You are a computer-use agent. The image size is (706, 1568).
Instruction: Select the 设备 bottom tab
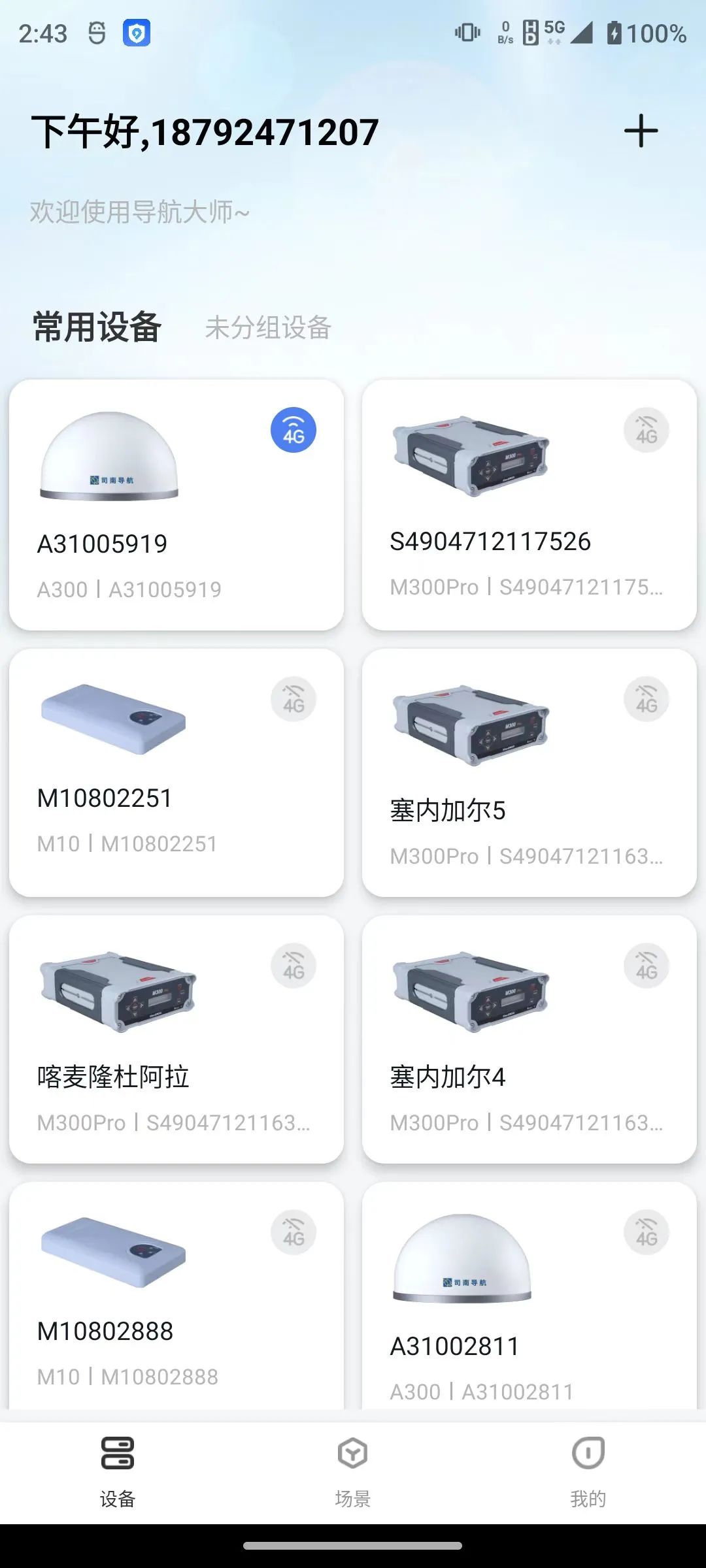118,1470
